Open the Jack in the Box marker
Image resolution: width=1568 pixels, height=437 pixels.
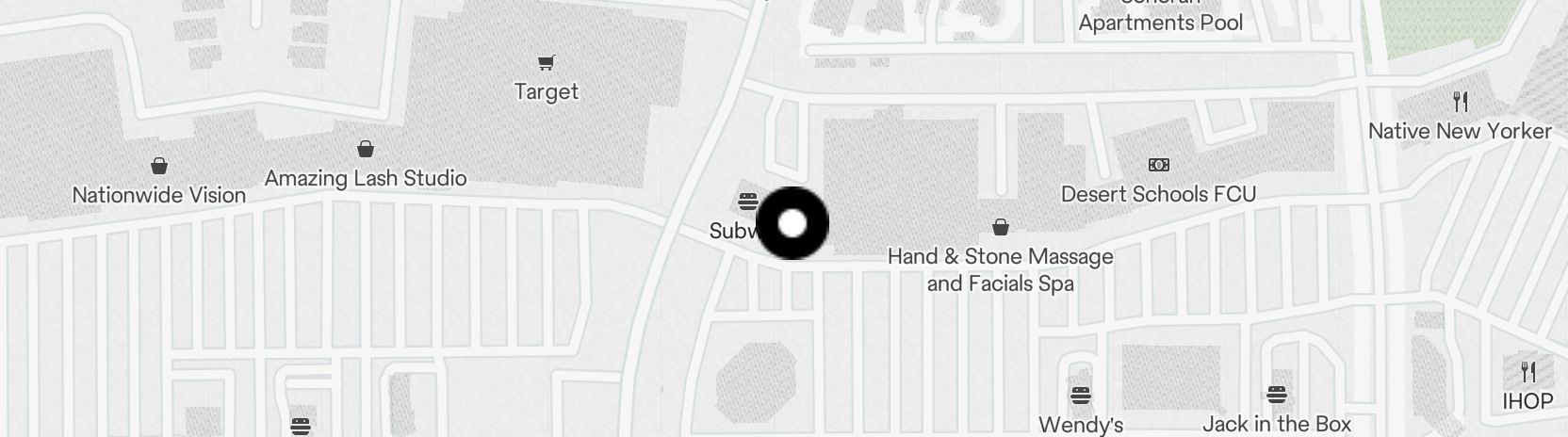1277,395
